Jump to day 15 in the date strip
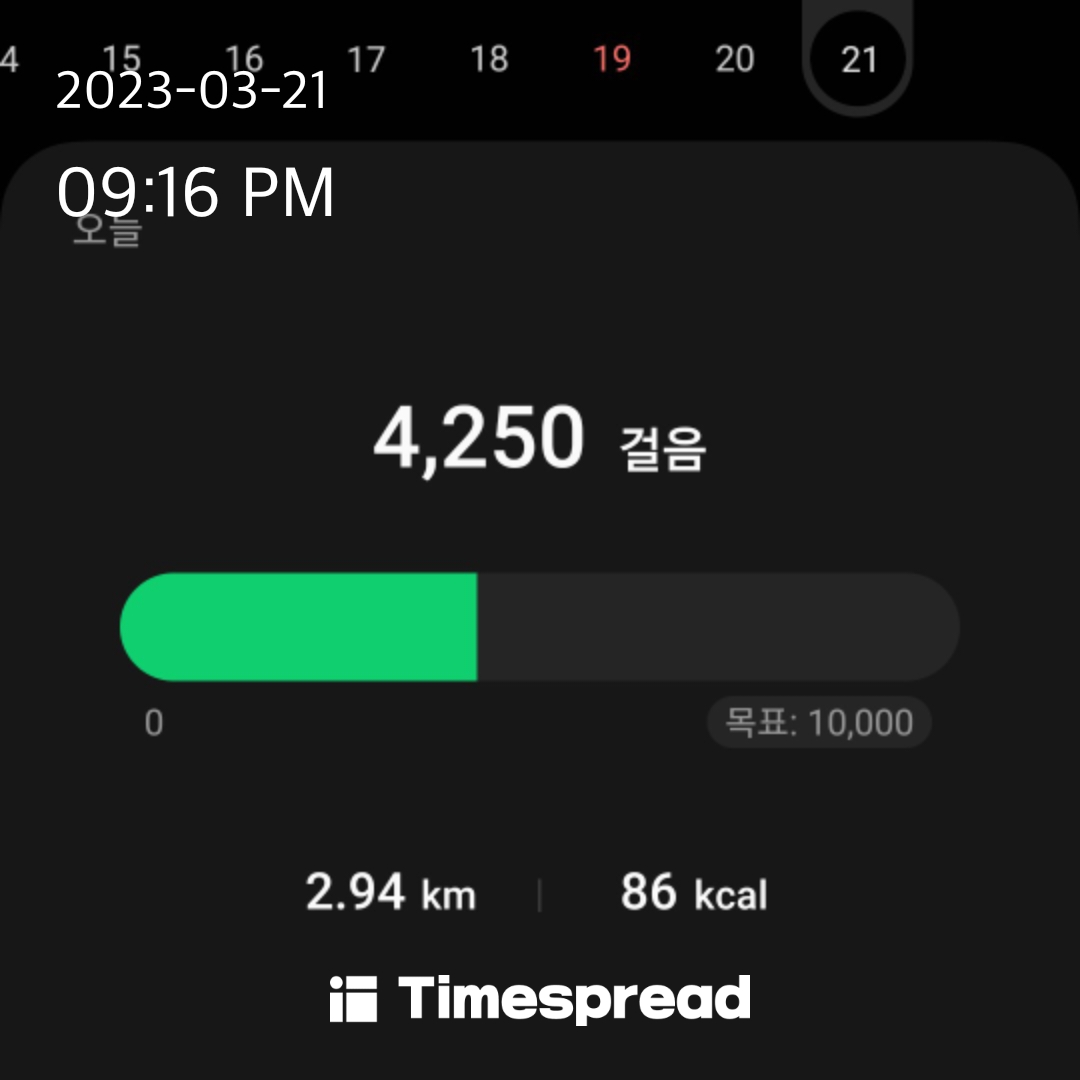1080x1080 pixels. [x=121, y=58]
